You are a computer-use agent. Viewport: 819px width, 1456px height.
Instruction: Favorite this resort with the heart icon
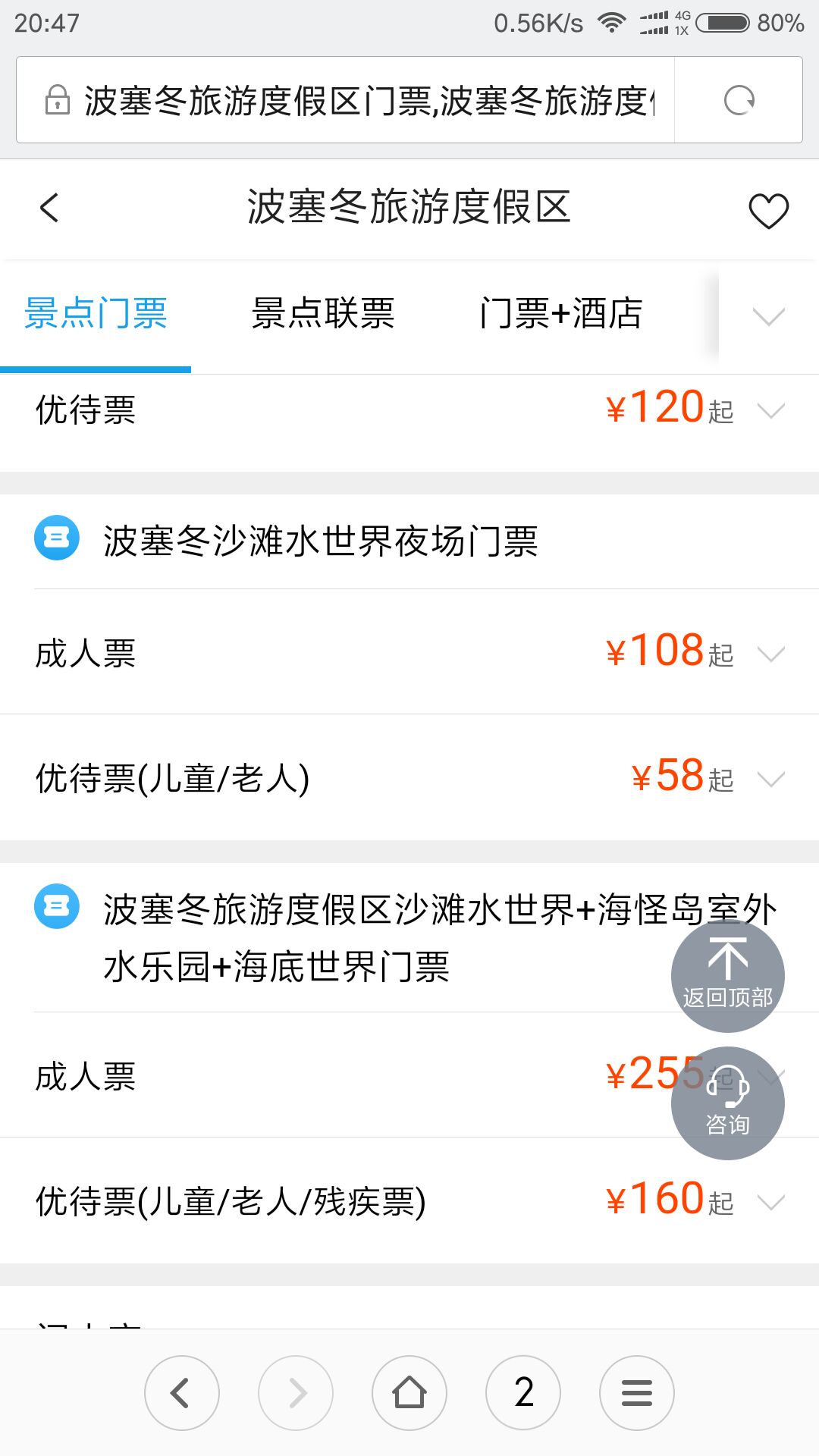pyautogui.click(x=768, y=210)
